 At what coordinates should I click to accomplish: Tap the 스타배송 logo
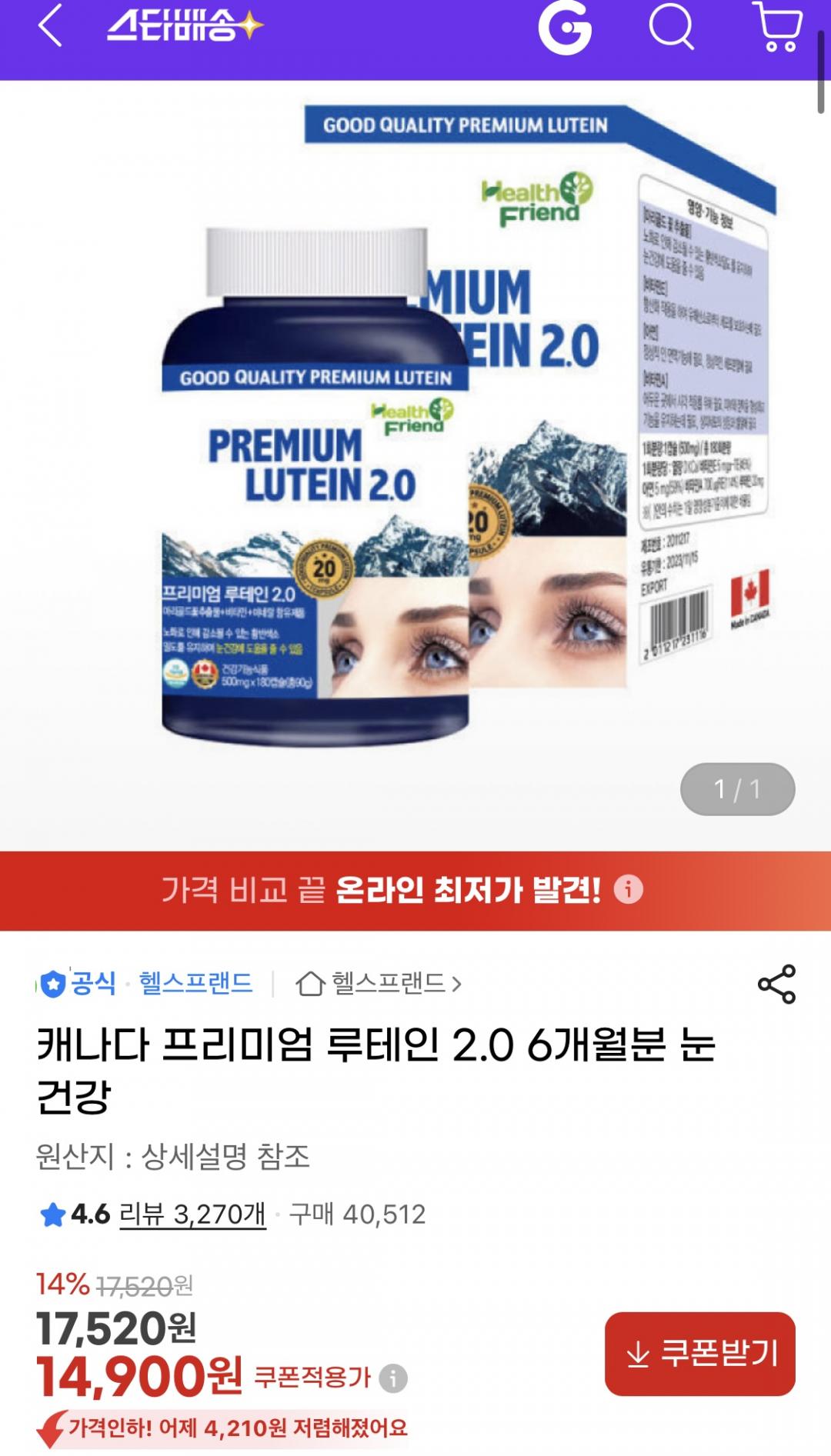pyautogui.click(x=185, y=27)
